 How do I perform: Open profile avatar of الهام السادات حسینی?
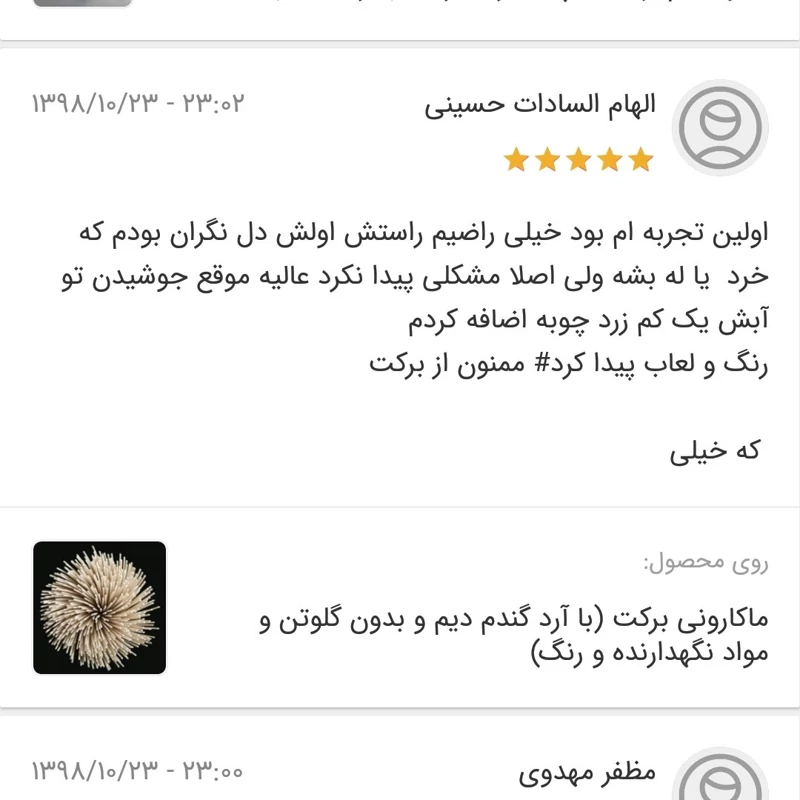point(719,128)
